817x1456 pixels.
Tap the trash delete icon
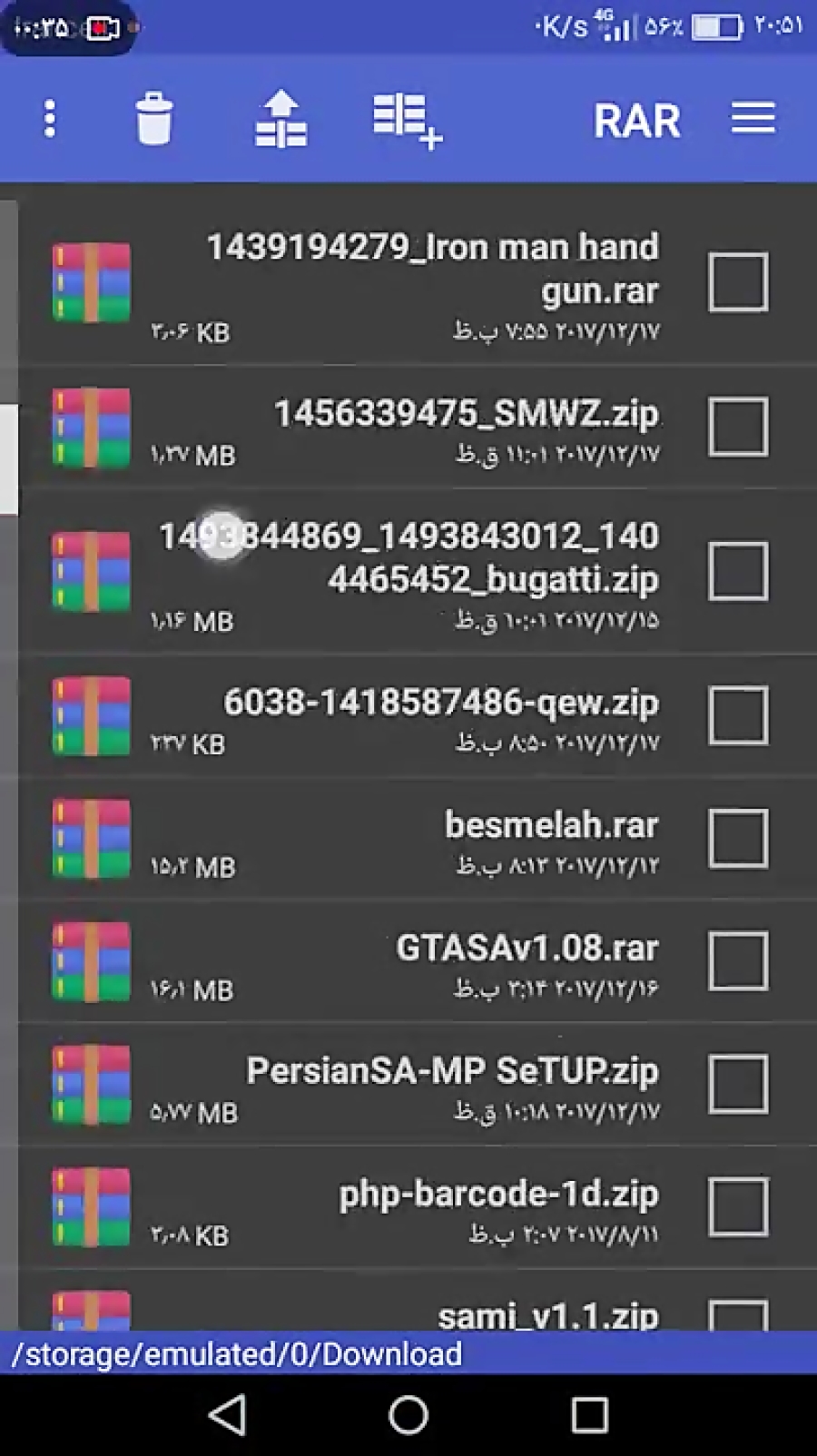153,119
